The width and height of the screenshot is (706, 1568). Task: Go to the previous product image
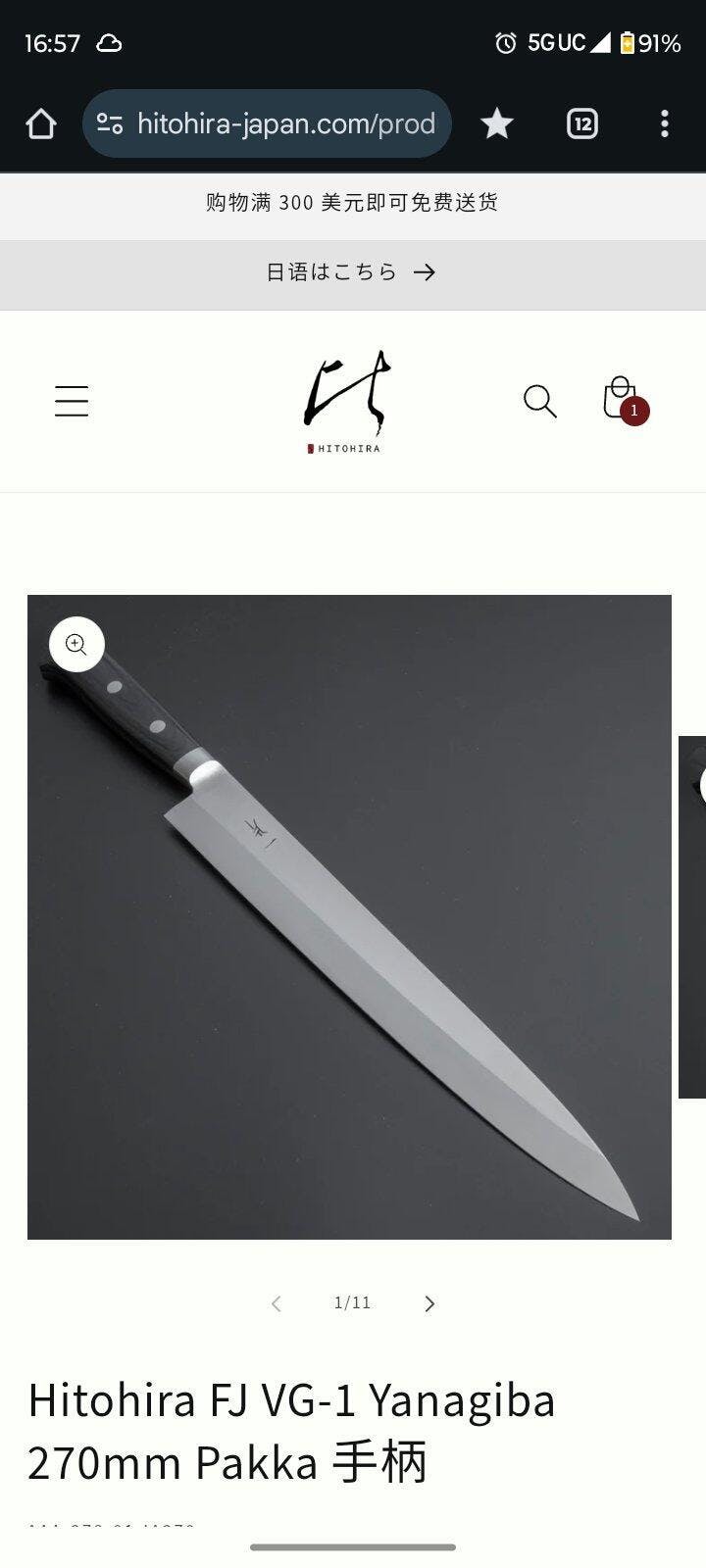(x=277, y=1303)
